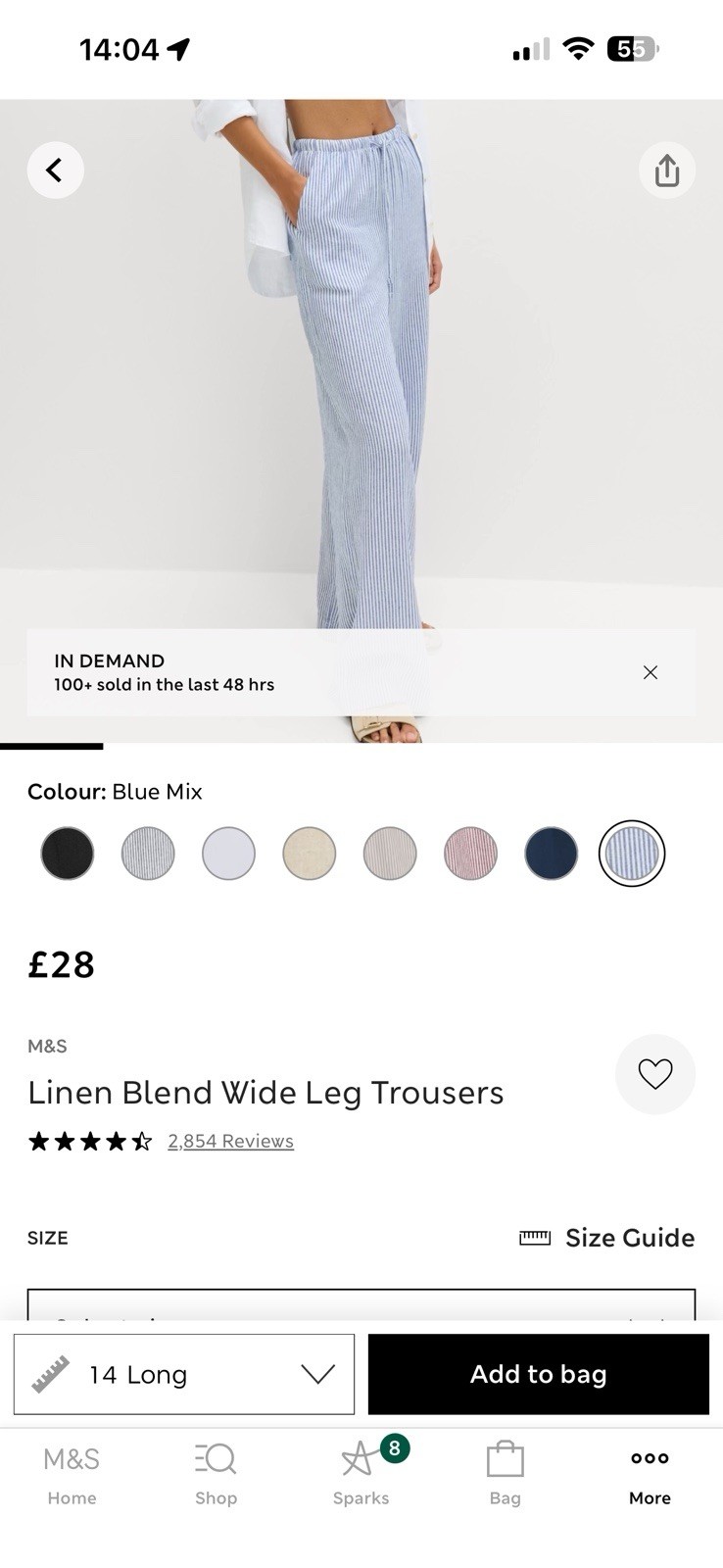
Task: Switch to the Shop tab
Action: 216,1472
